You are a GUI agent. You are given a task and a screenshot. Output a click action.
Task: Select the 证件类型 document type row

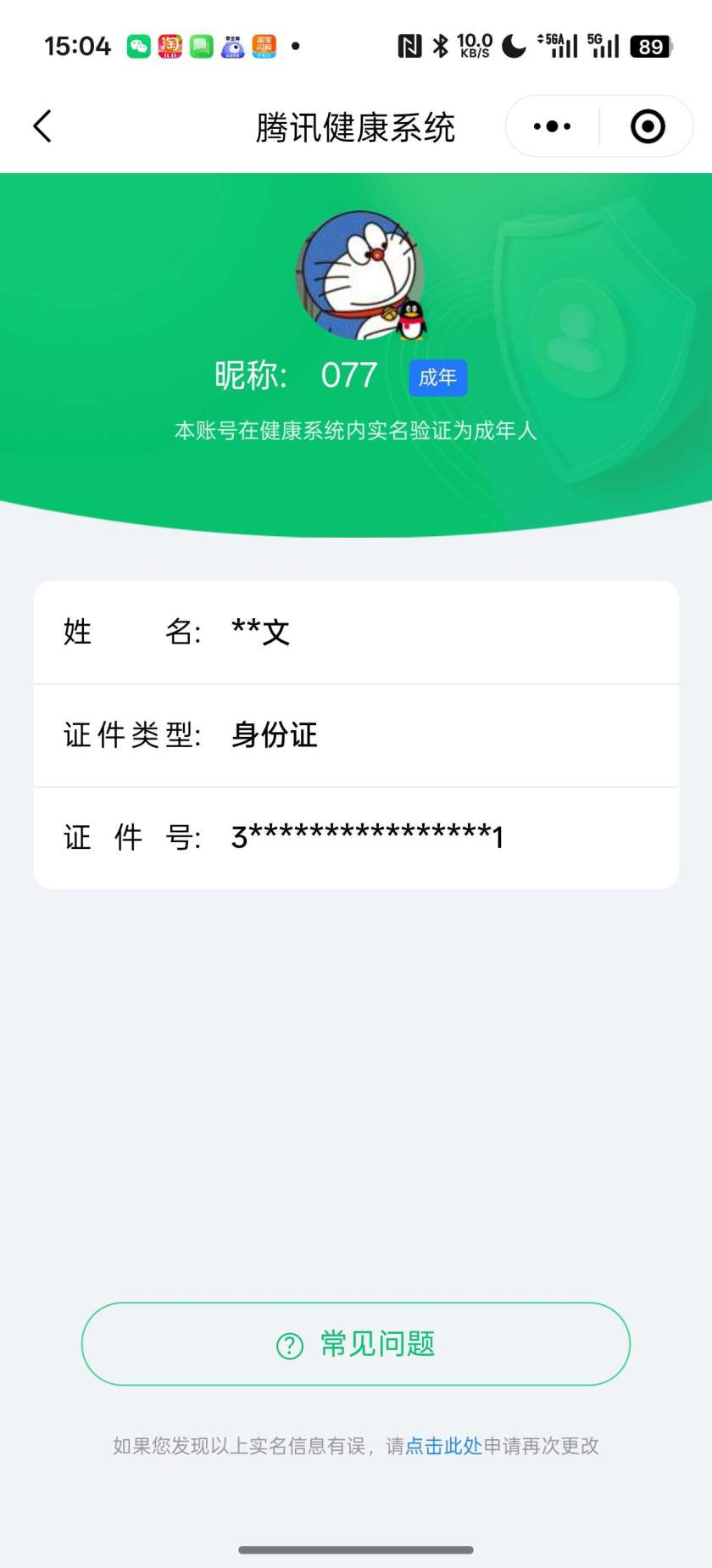pyautogui.click(x=356, y=734)
